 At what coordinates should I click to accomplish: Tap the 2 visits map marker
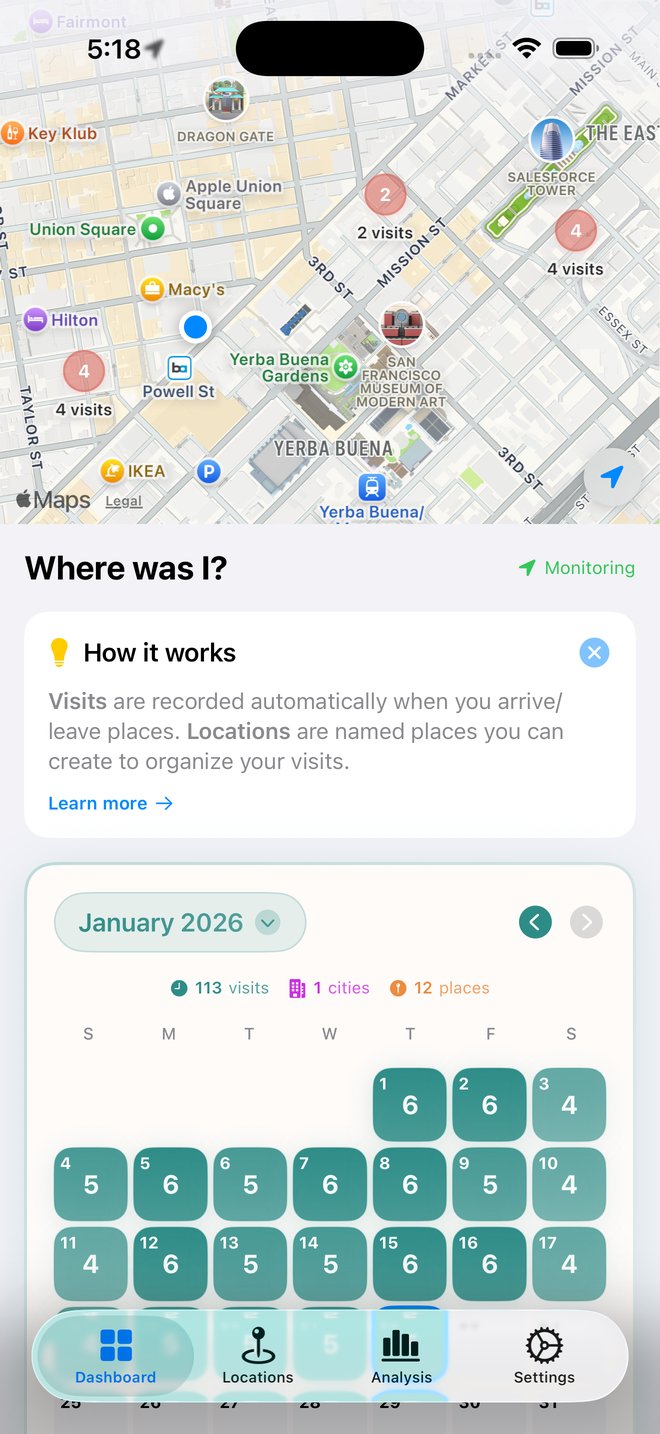coord(385,196)
